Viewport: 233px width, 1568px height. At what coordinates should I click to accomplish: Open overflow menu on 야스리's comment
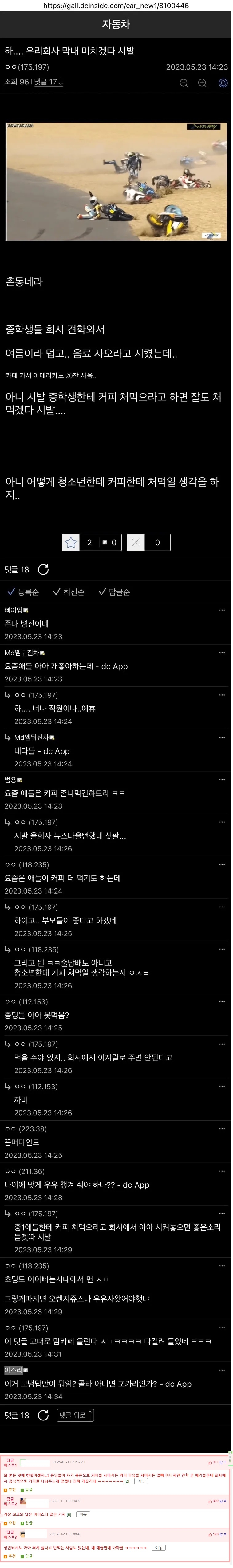pyautogui.click(x=222, y=1370)
